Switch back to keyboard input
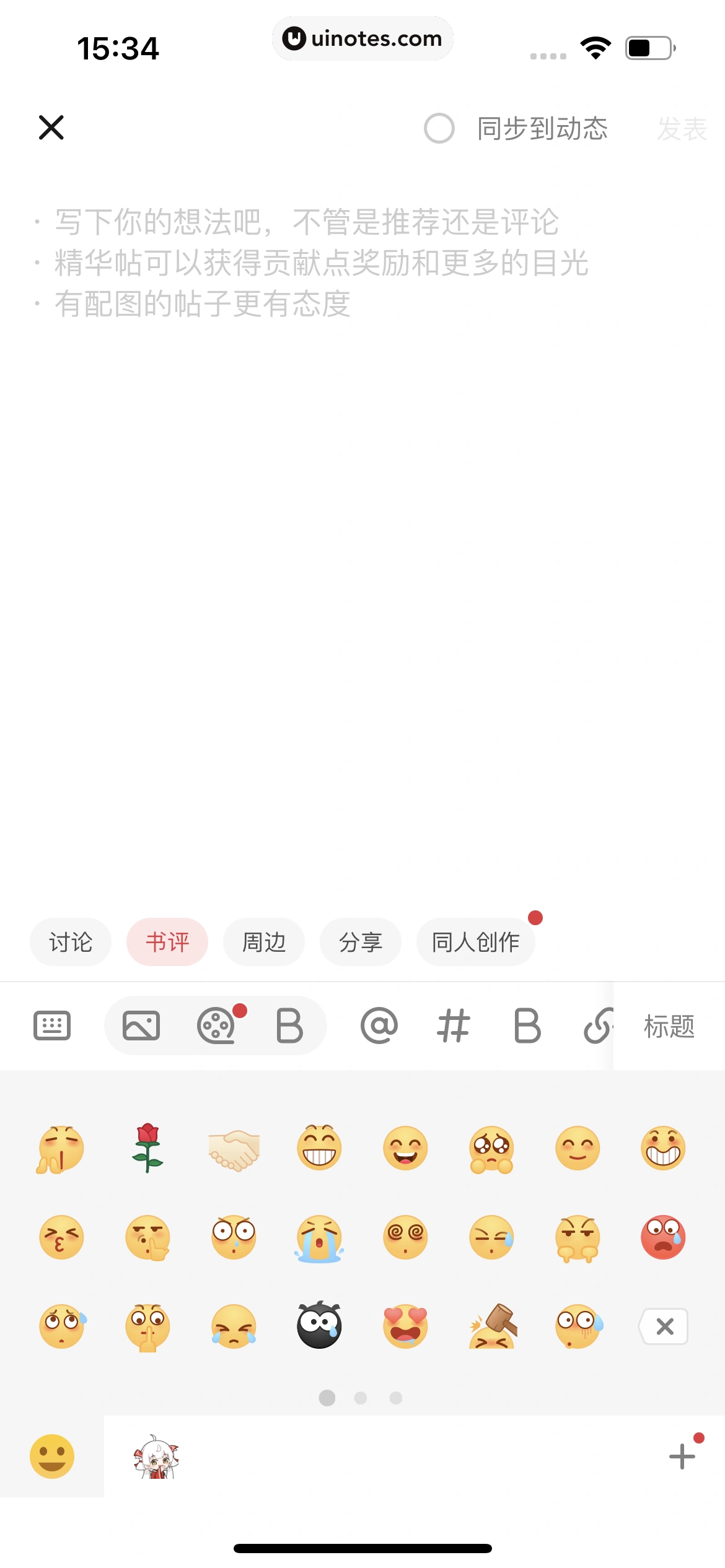This screenshot has width=725, height=1568. pyautogui.click(x=52, y=1025)
